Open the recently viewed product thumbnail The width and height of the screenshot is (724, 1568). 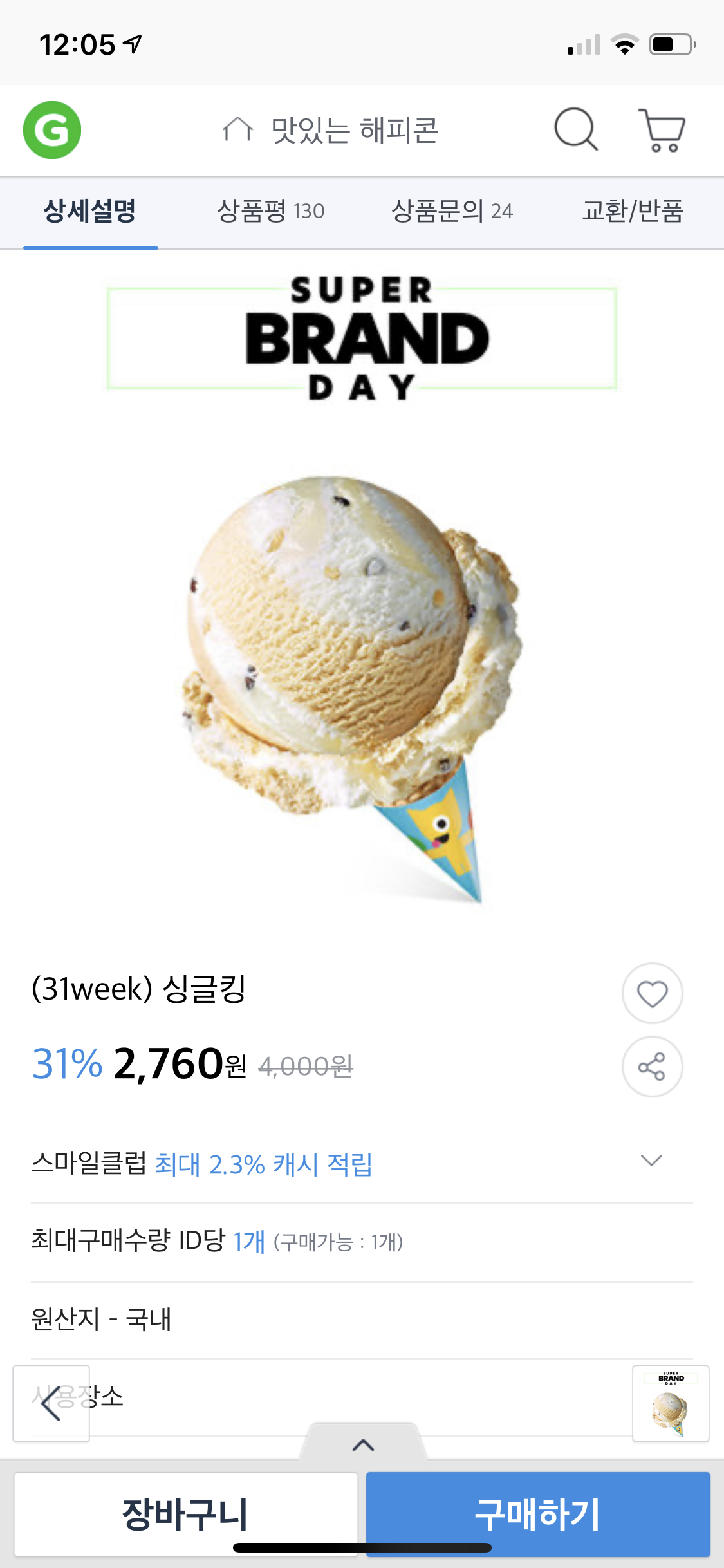point(671,1403)
